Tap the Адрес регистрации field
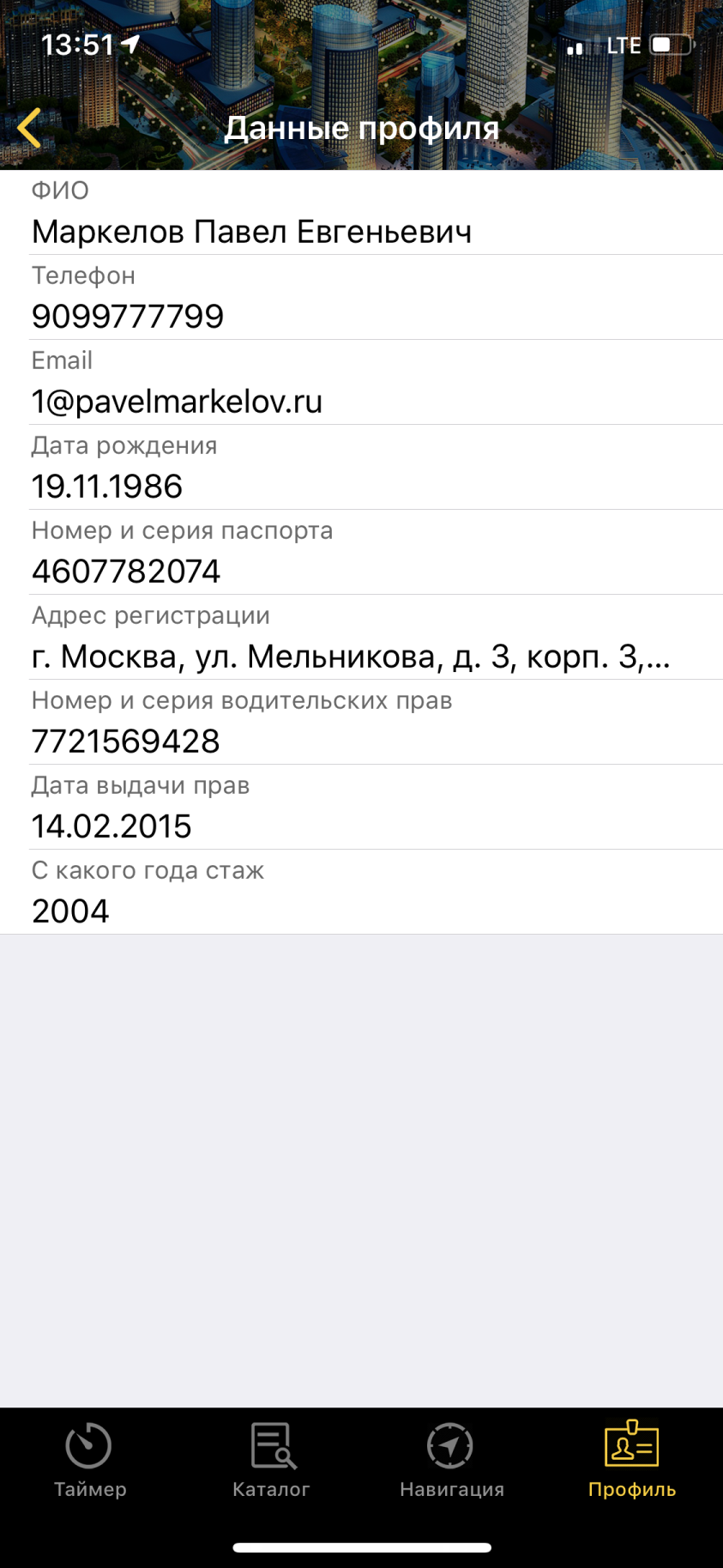723x1568 pixels. pos(361,638)
